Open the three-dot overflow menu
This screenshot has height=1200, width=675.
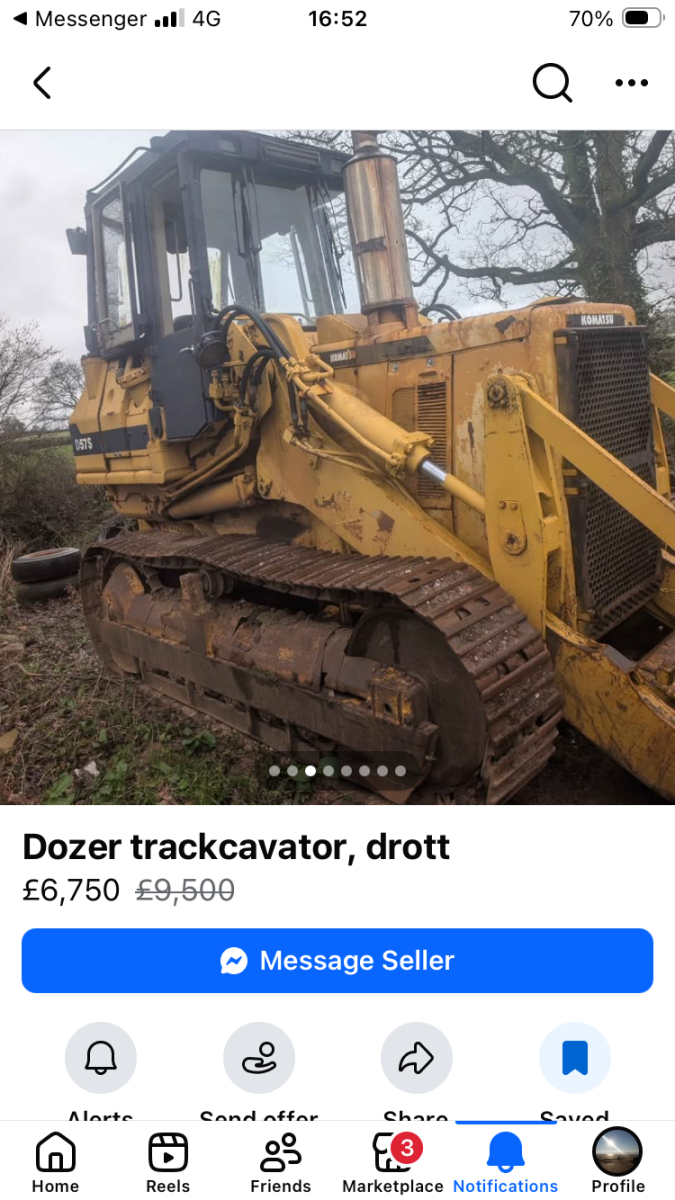[631, 83]
